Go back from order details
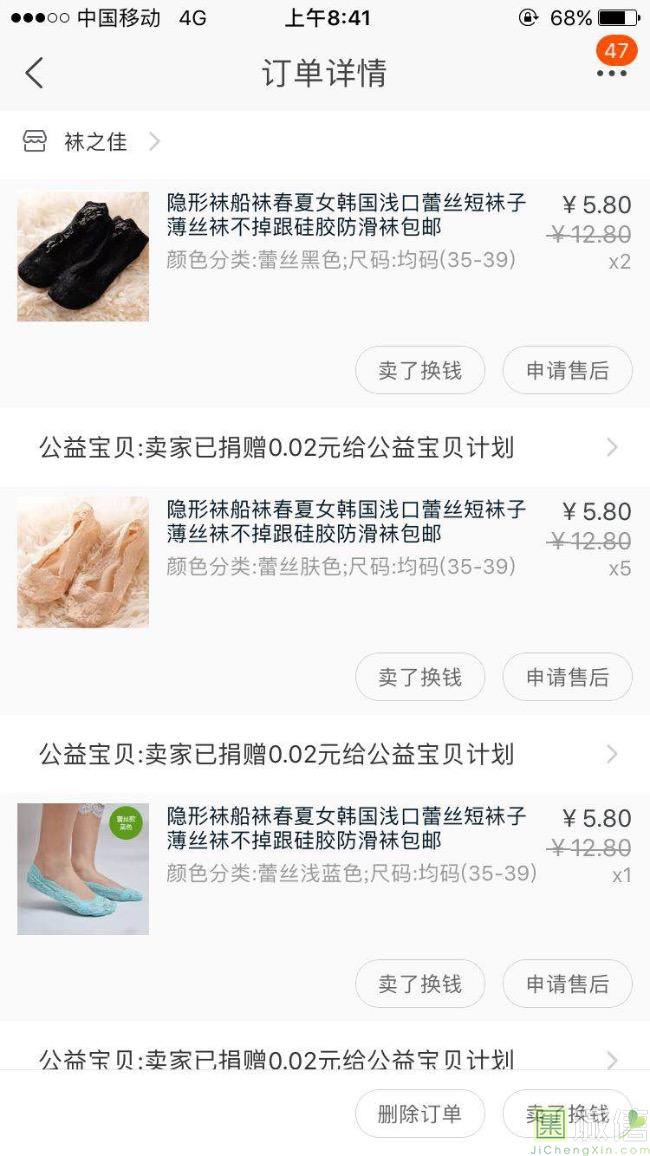The height and width of the screenshot is (1156, 650). [x=34, y=73]
